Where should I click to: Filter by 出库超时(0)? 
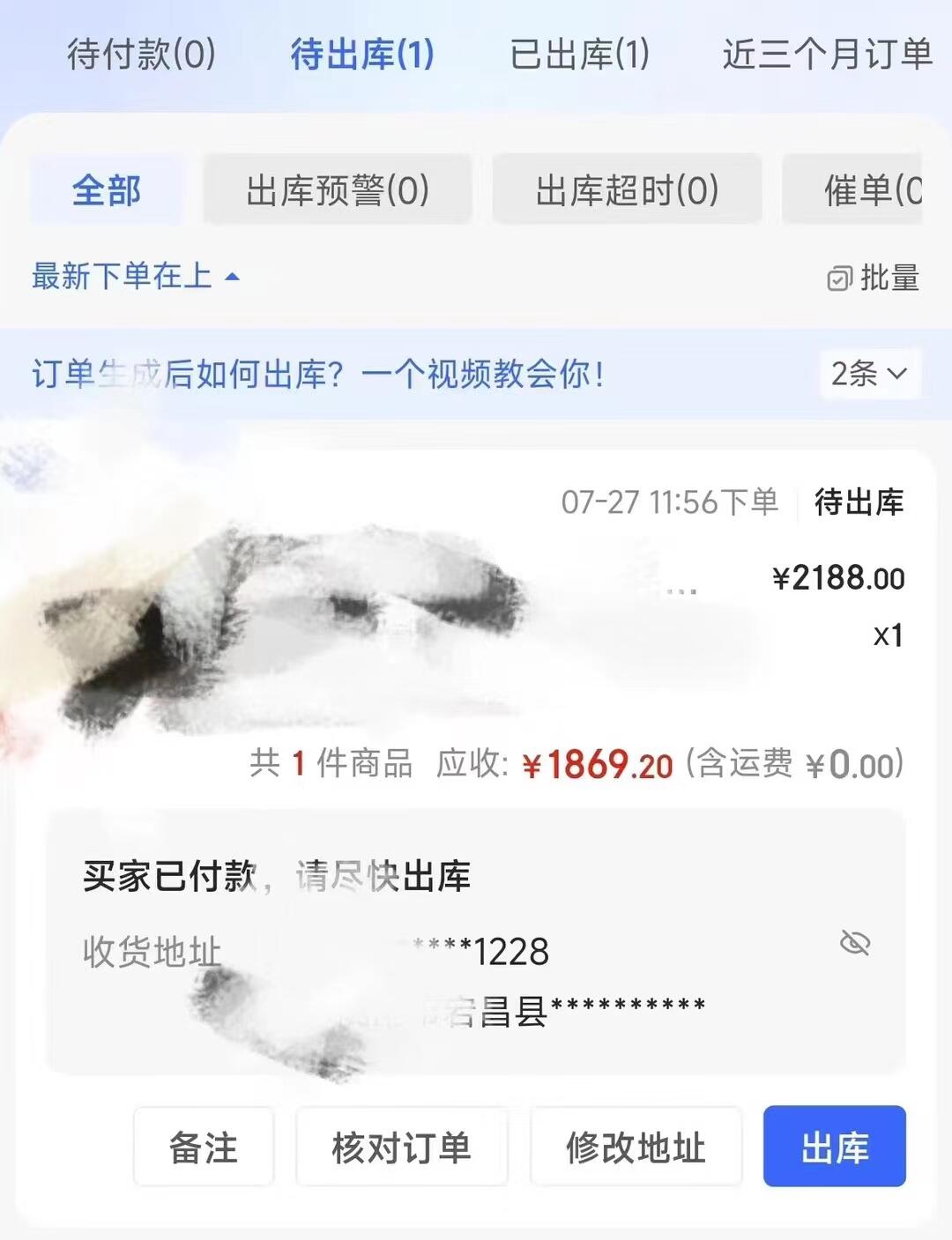tap(627, 190)
